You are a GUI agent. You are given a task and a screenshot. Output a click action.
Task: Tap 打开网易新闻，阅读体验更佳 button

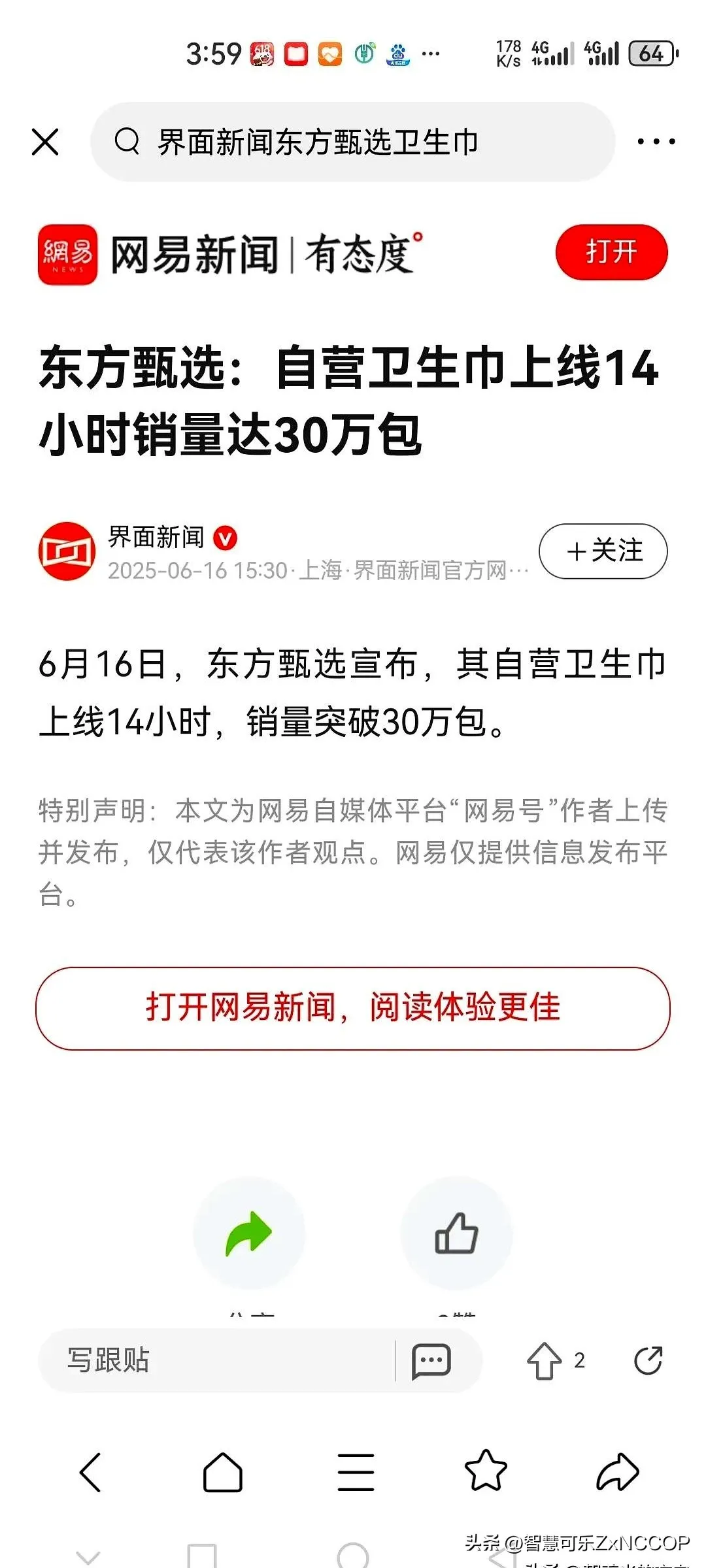click(x=353, y=1008)
